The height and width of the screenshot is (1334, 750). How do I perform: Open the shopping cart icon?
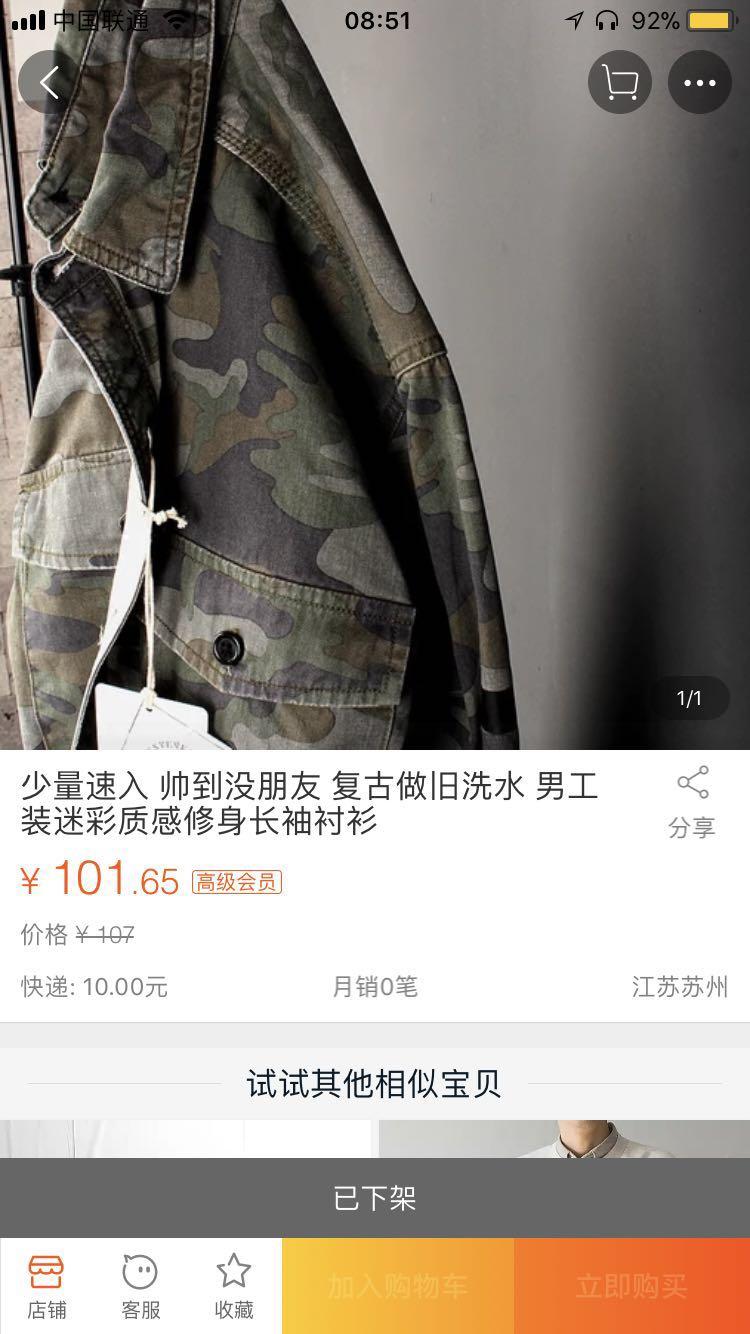pyautogui.click(x=620, y=82)
